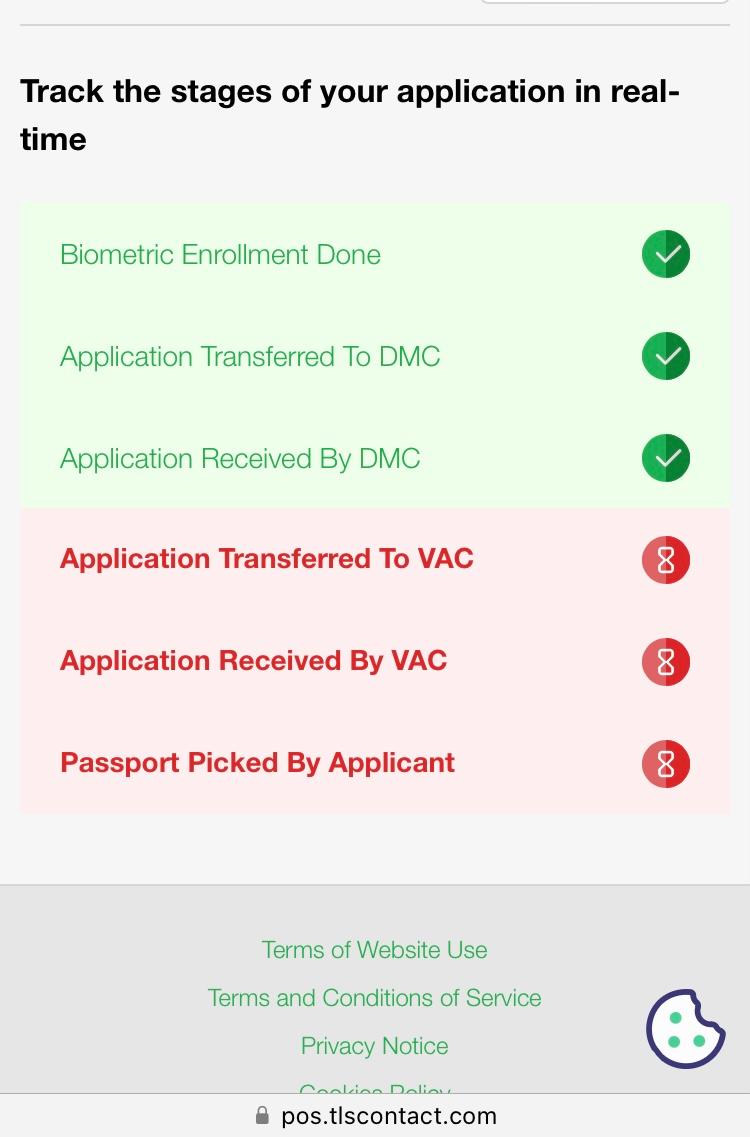View the Privacy Notice page
The image size is (750, 1137).
[x=374, y=1046]
